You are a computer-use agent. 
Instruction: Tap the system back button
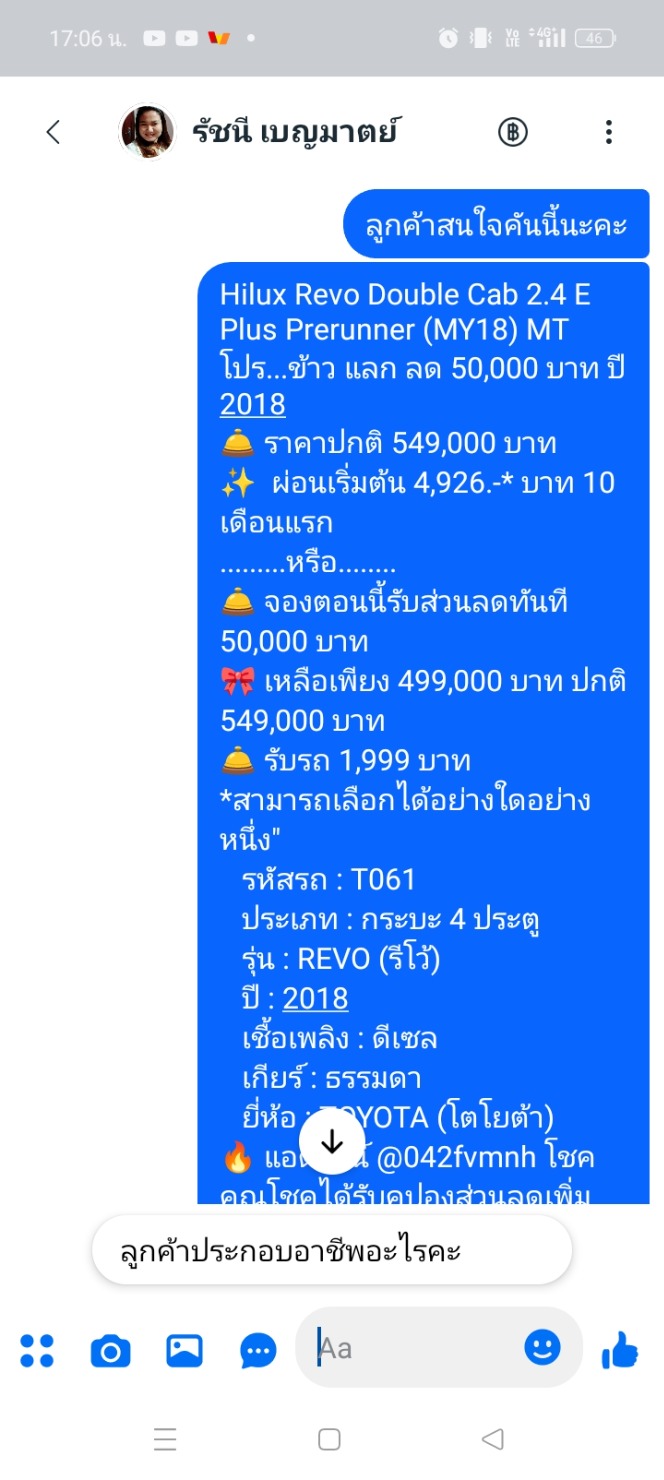click(x=492, y=1439)
